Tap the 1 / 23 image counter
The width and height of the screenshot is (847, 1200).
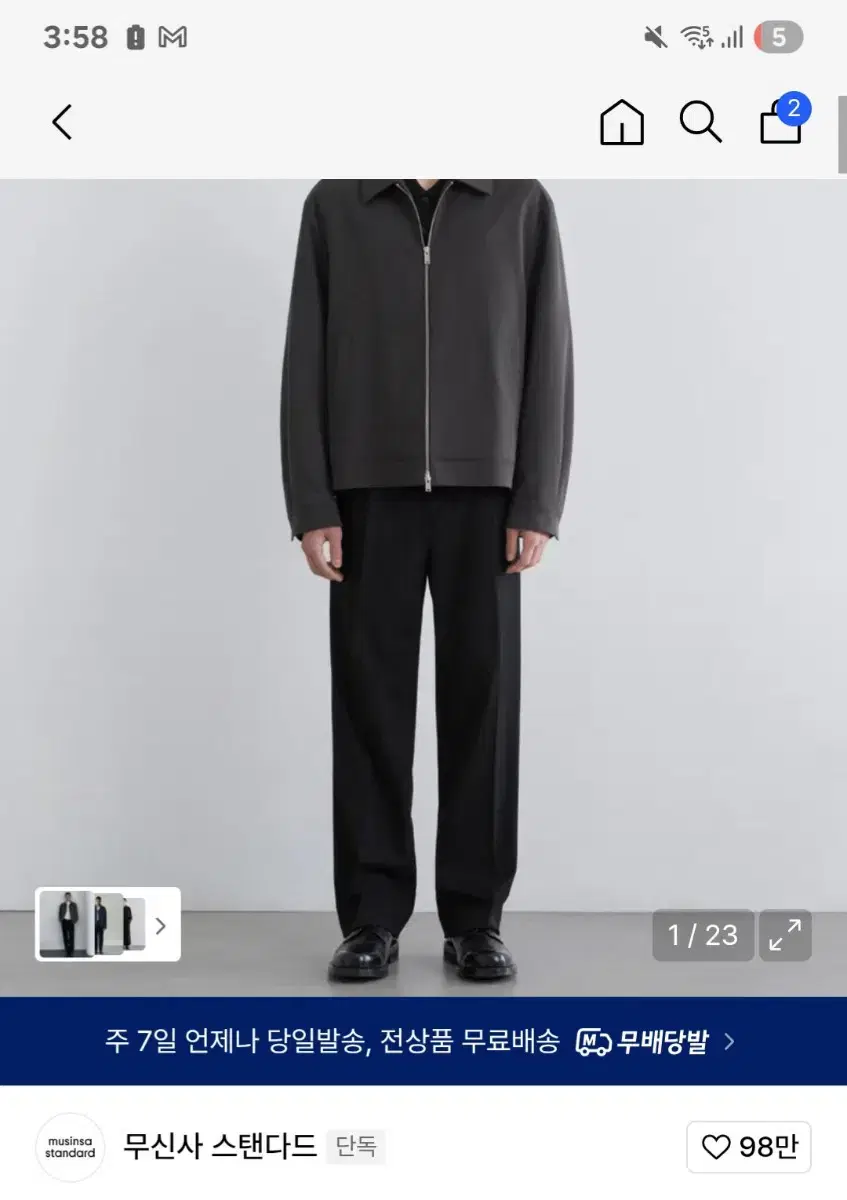point(703,935)
